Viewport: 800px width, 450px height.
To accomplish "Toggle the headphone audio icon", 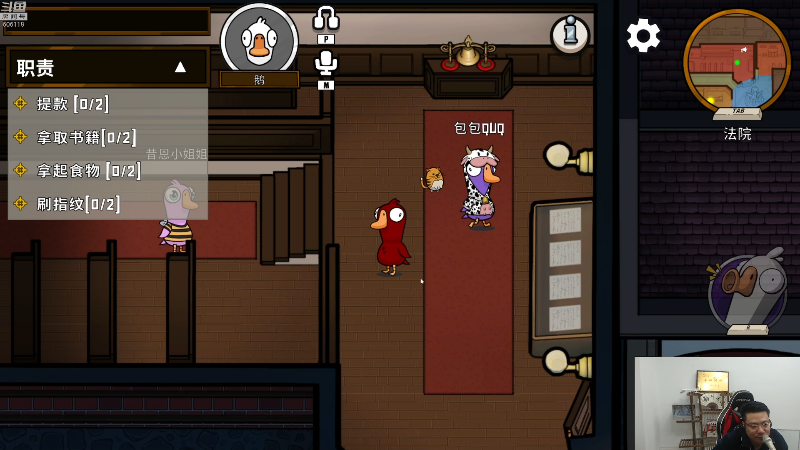I will [326, 18].
